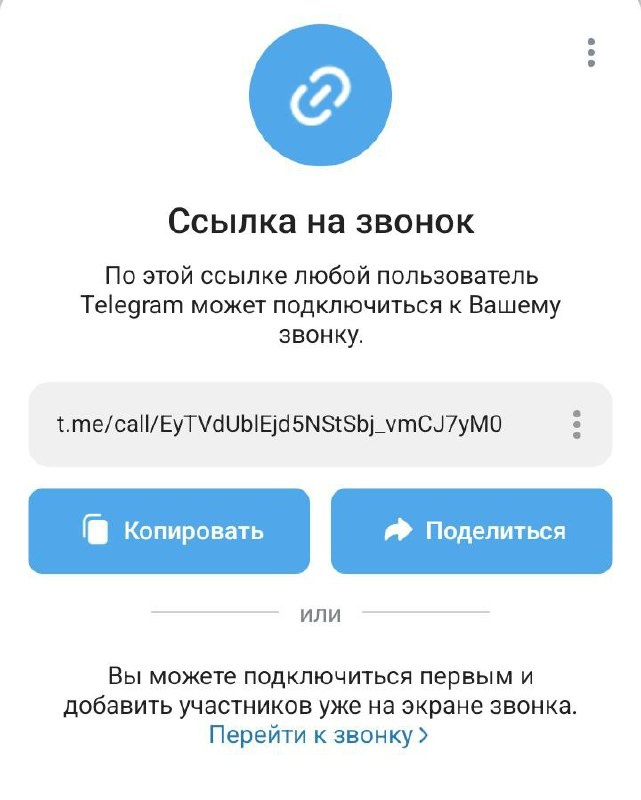641x800 pixels.
Task: Share the link via Поделиться
Action: pyautogui.click(x=472, y=531)
